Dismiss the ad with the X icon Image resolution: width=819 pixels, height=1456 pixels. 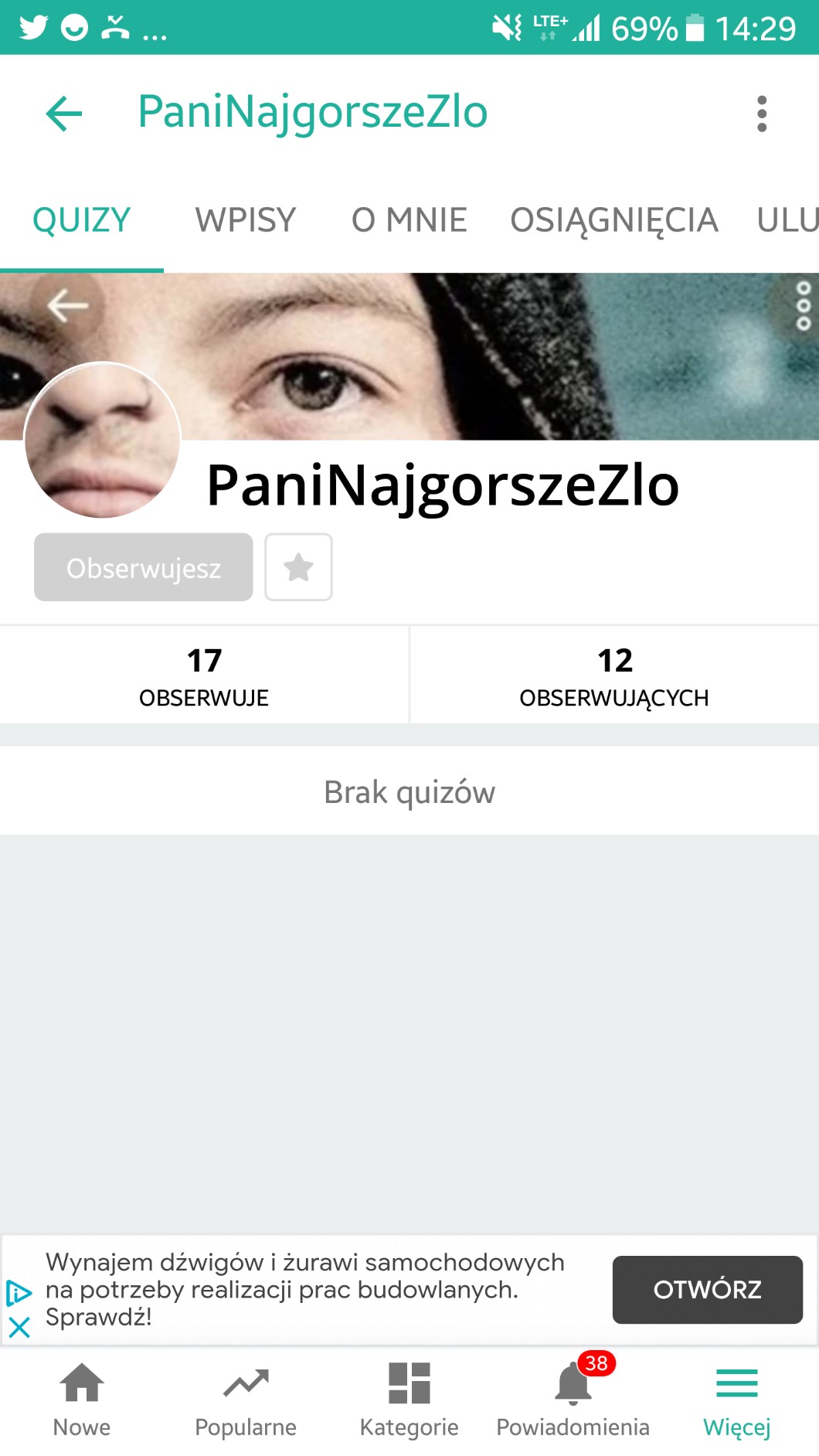tap(19, 1328)
